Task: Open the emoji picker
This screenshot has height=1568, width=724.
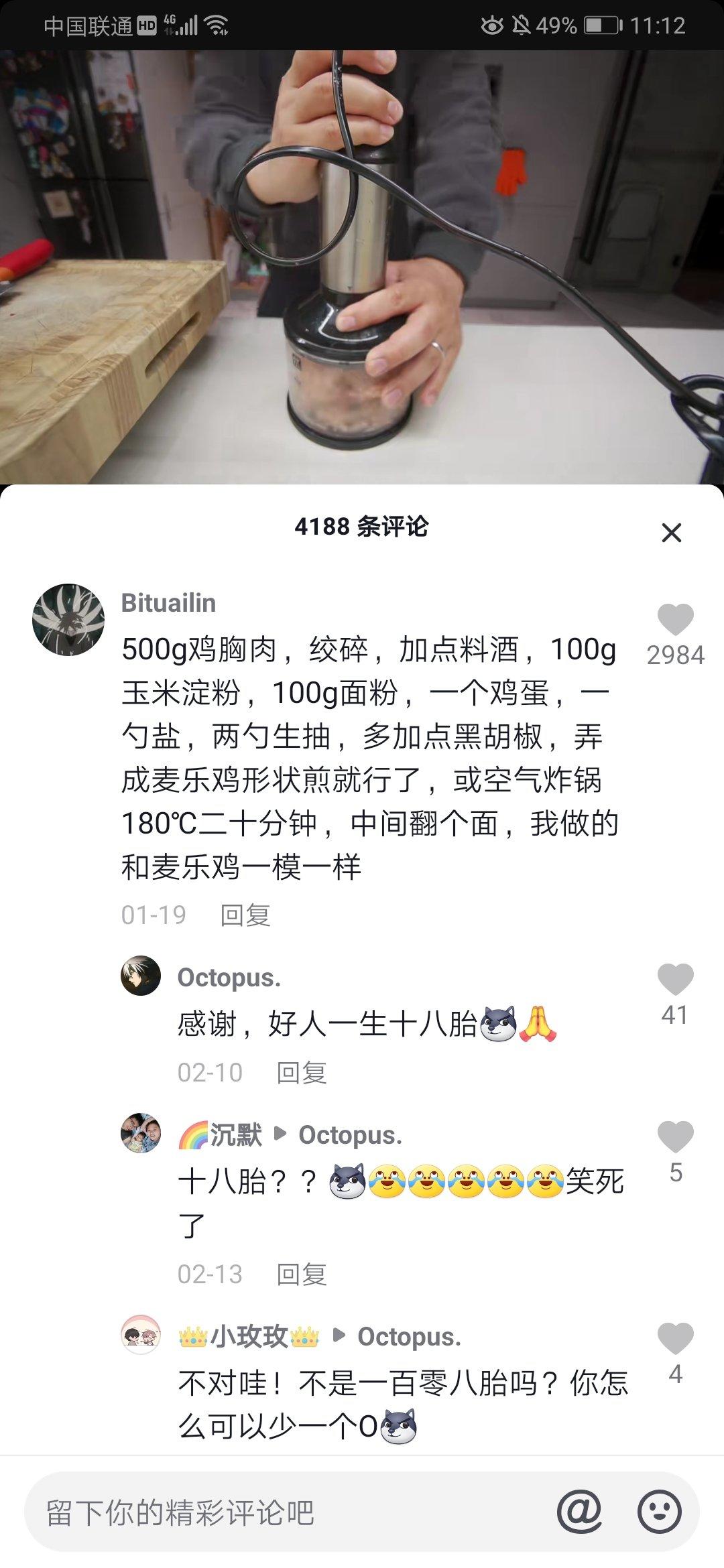Action: (660, 1512)
